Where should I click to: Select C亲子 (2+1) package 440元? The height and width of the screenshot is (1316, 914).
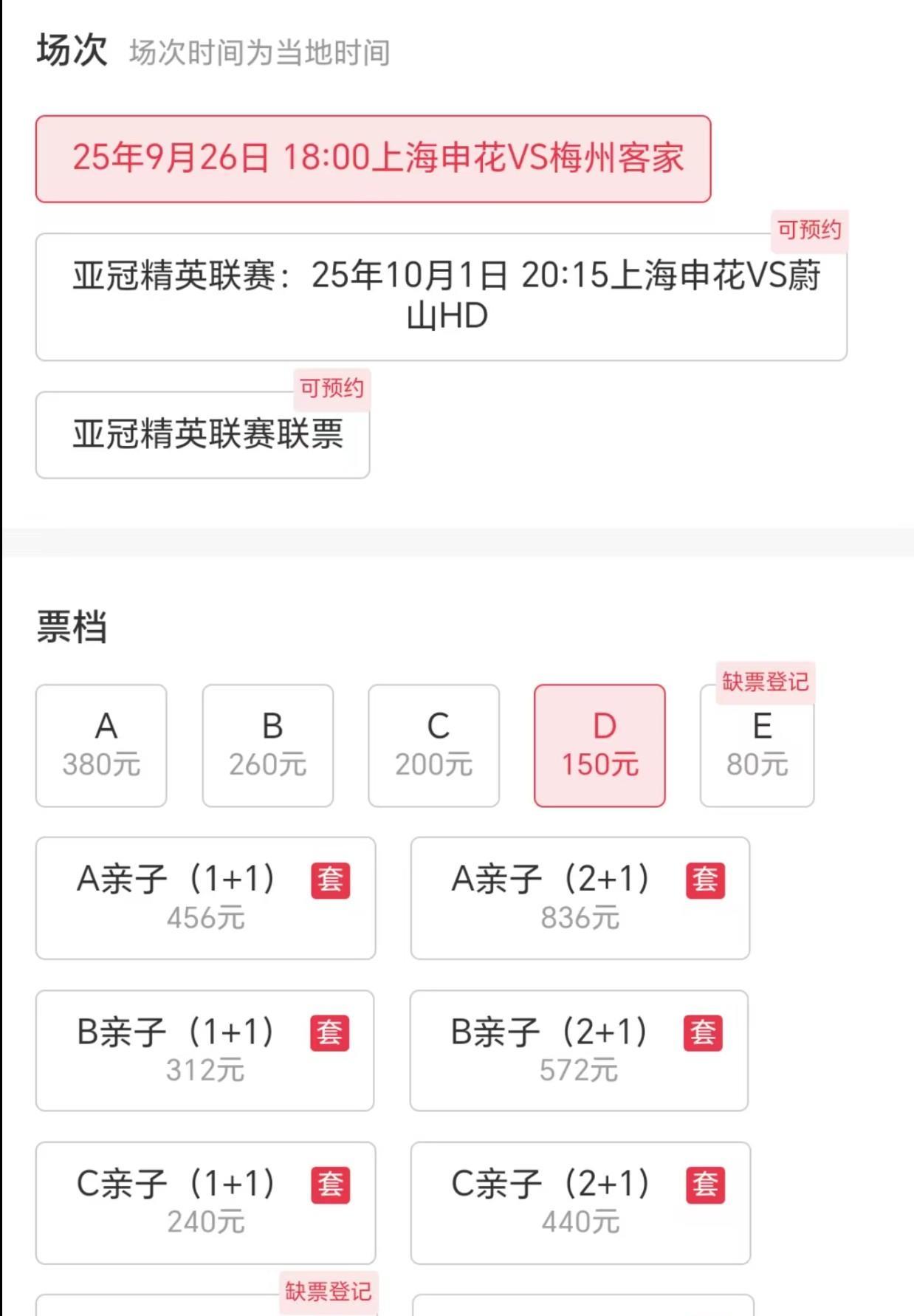point(580,1203)
